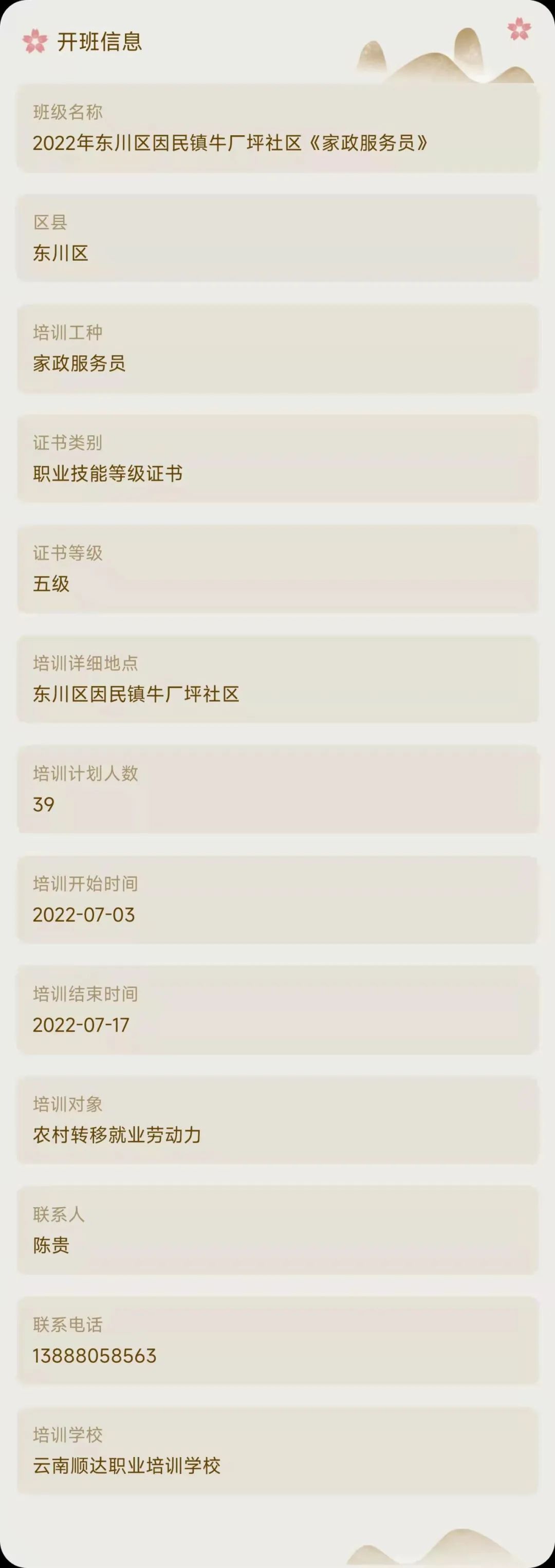The width and height of the screenshot is (555, 1568).
Task: Select the class name 2022年东川区因民镇牛厂坪社区《家政服务员》
Action: pos(231,141)
